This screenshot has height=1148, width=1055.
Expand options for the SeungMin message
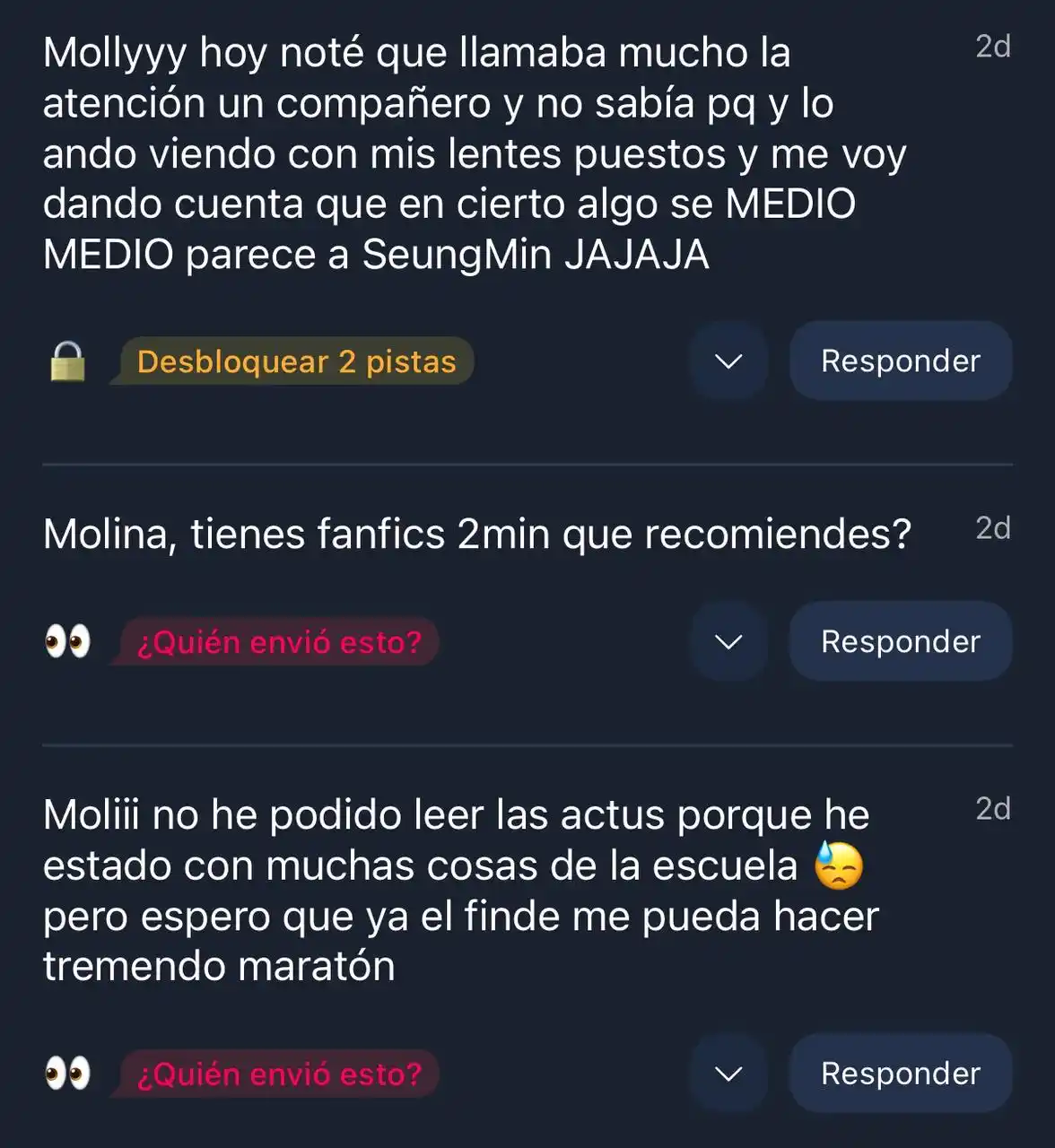pos(728,361)
